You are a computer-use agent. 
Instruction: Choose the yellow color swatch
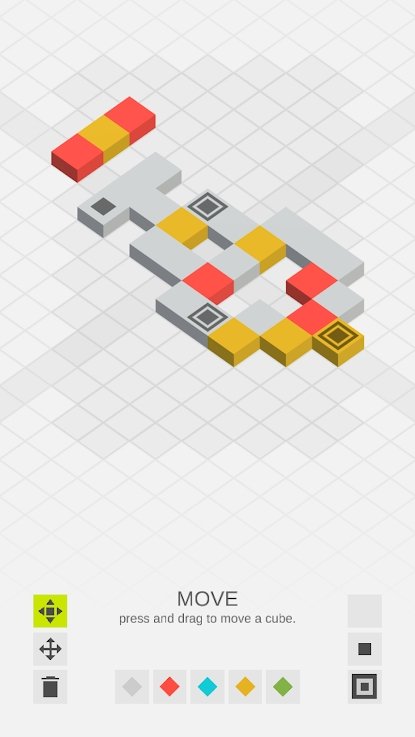(245, 687)
